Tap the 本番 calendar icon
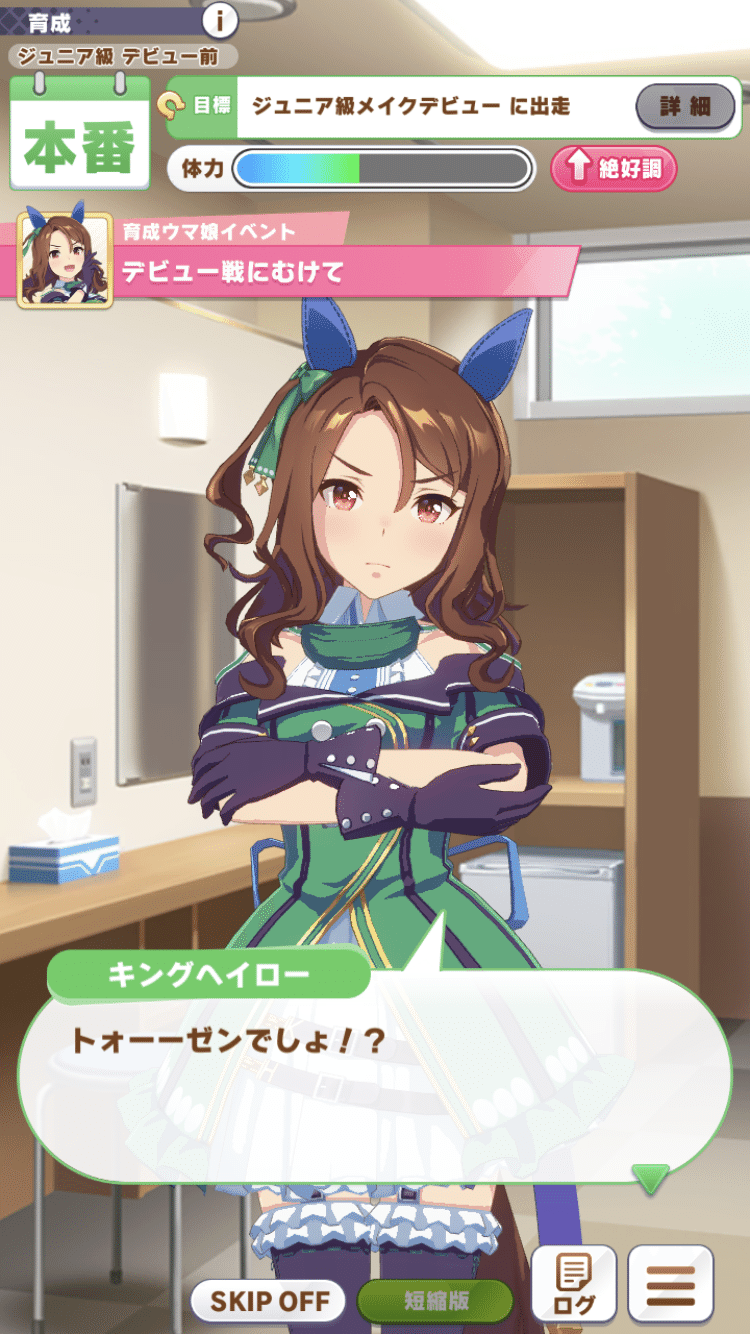The height and width of the screenshot is (1334, 750). [x=78, y=130]
